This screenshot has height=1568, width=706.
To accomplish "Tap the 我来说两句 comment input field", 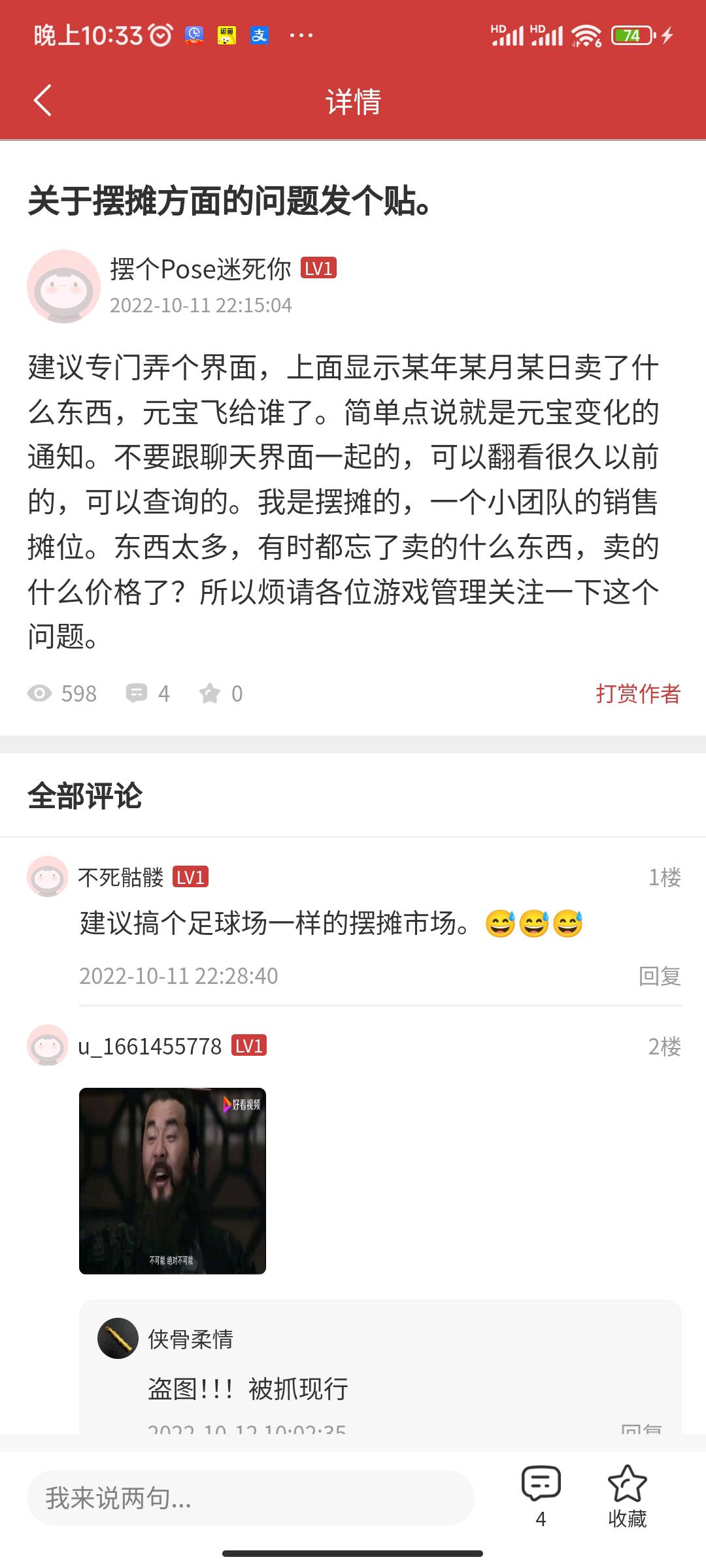I will 250,1498.
